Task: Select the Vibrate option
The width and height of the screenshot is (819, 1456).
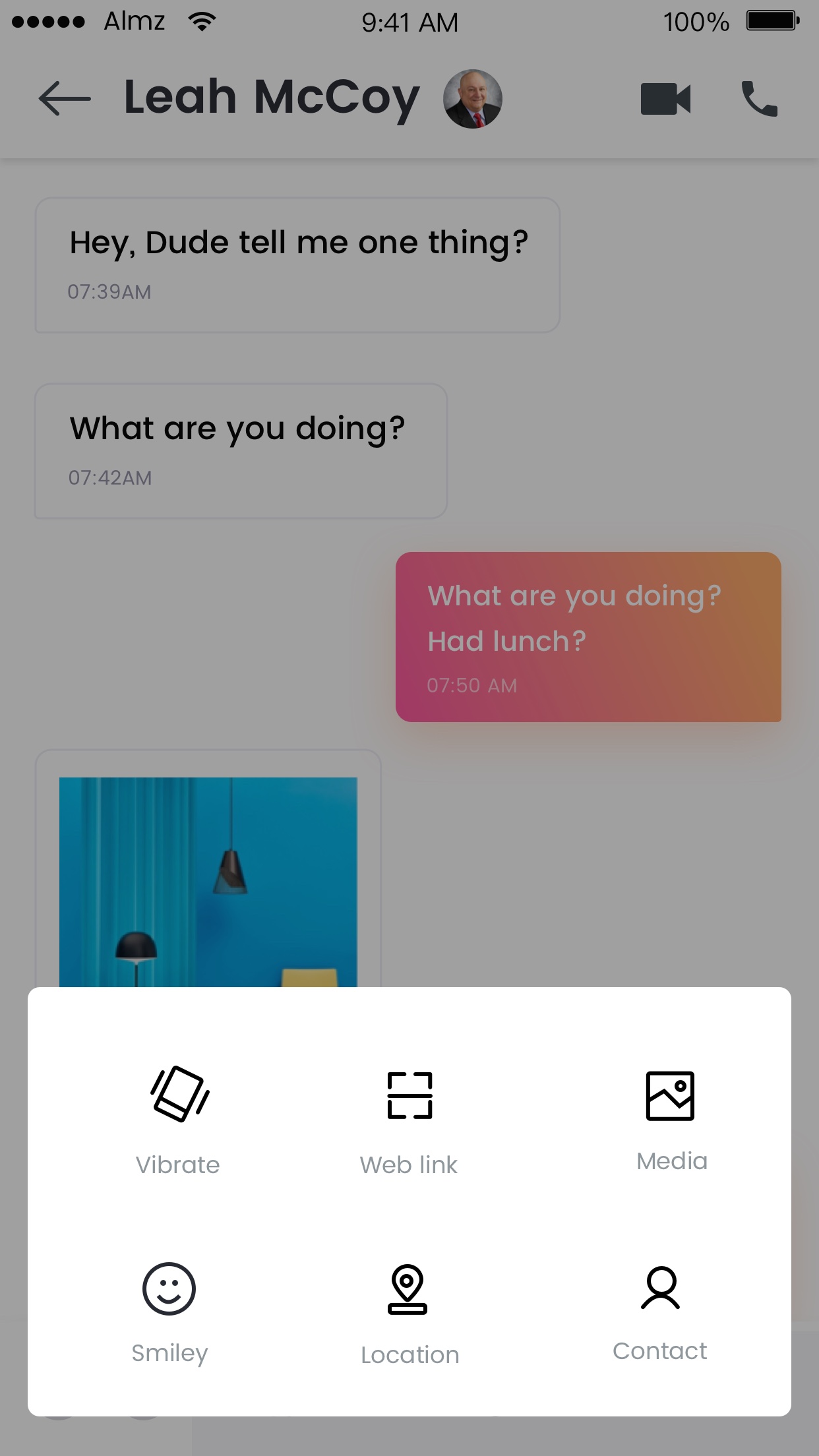Action: 178,1121
